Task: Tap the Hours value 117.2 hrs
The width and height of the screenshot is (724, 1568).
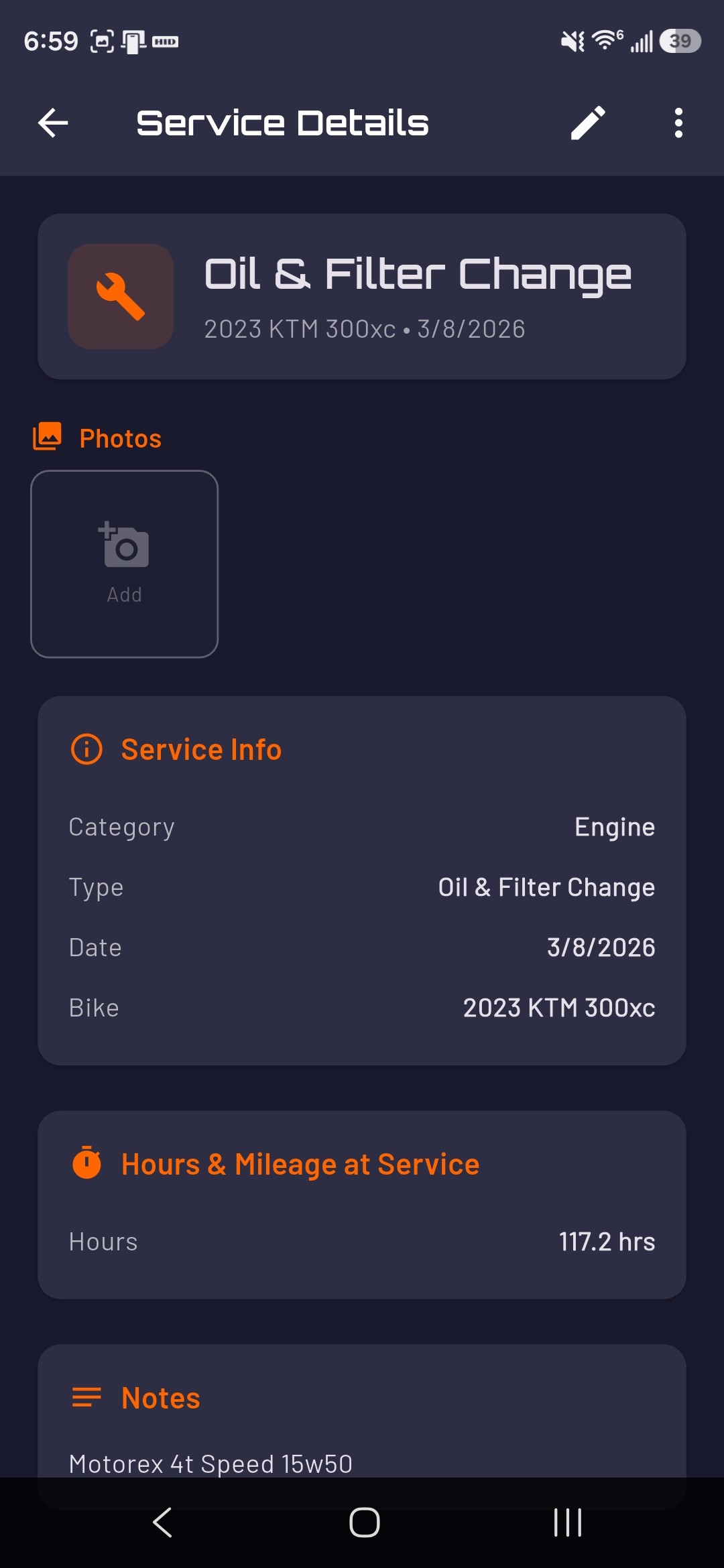Action: (x=607, y=1241)
